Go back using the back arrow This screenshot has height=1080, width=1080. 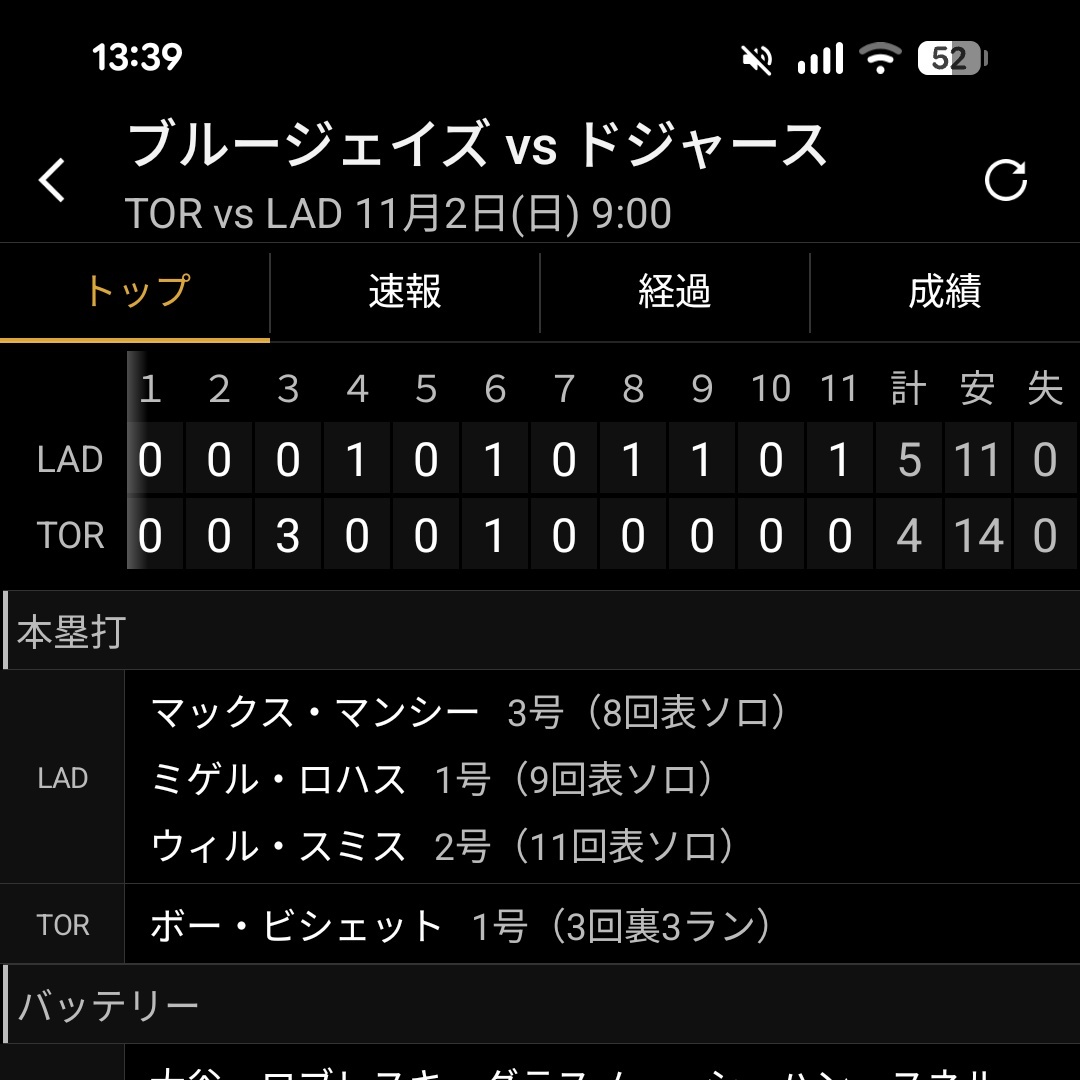(52, 181)
